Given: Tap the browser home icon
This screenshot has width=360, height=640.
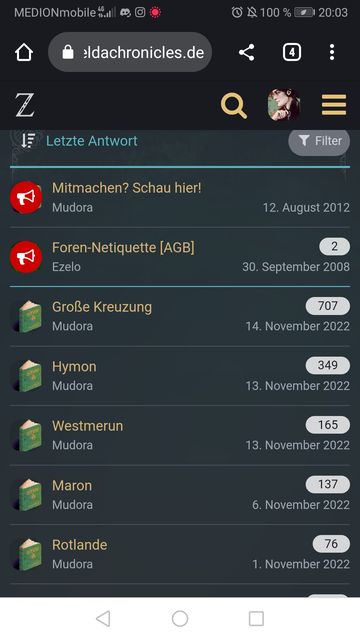Looking at the screenshot, I should tap(24, 53).
